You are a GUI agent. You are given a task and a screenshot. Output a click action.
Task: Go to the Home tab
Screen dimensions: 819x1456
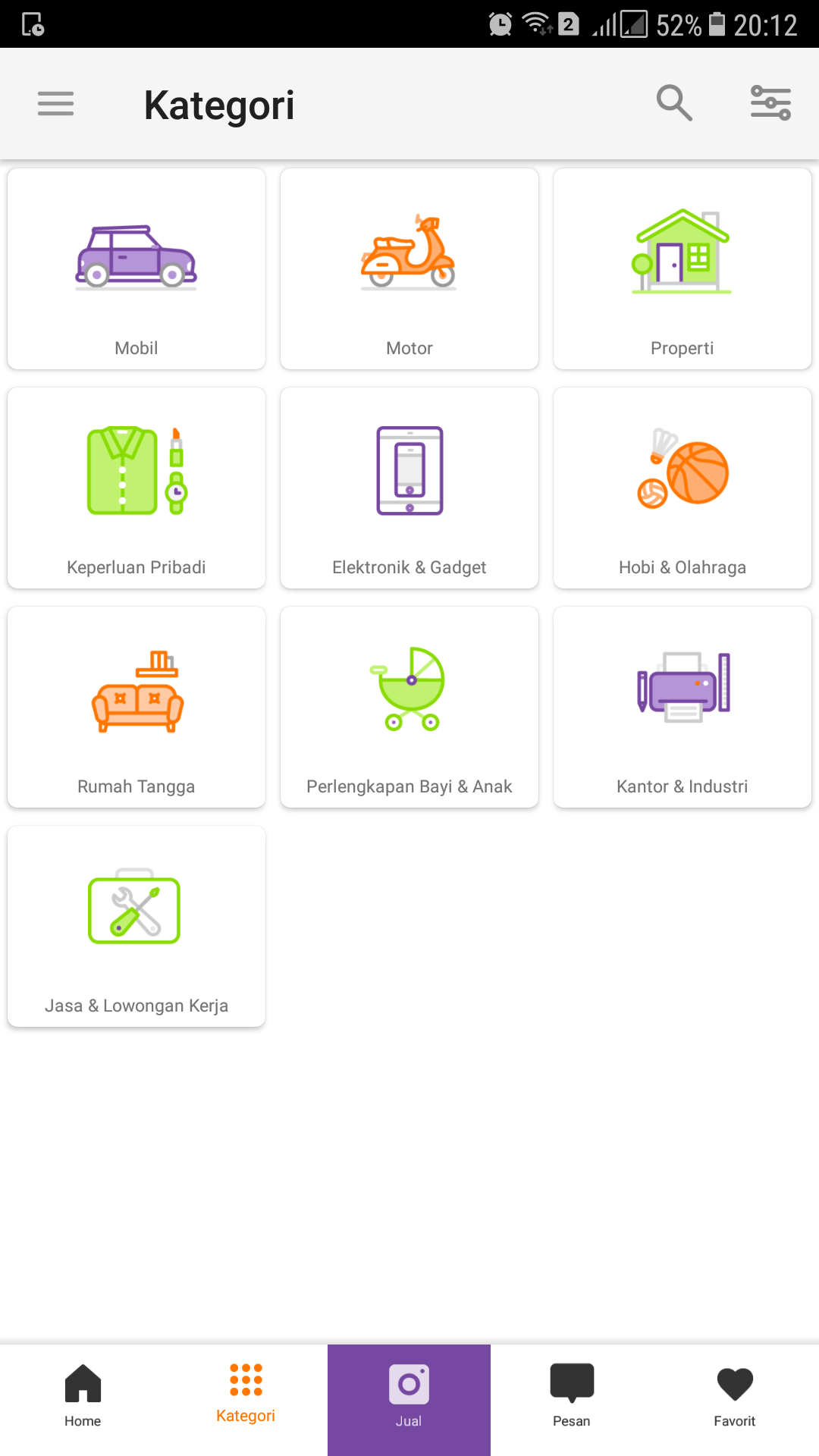tap(83, 1397)
